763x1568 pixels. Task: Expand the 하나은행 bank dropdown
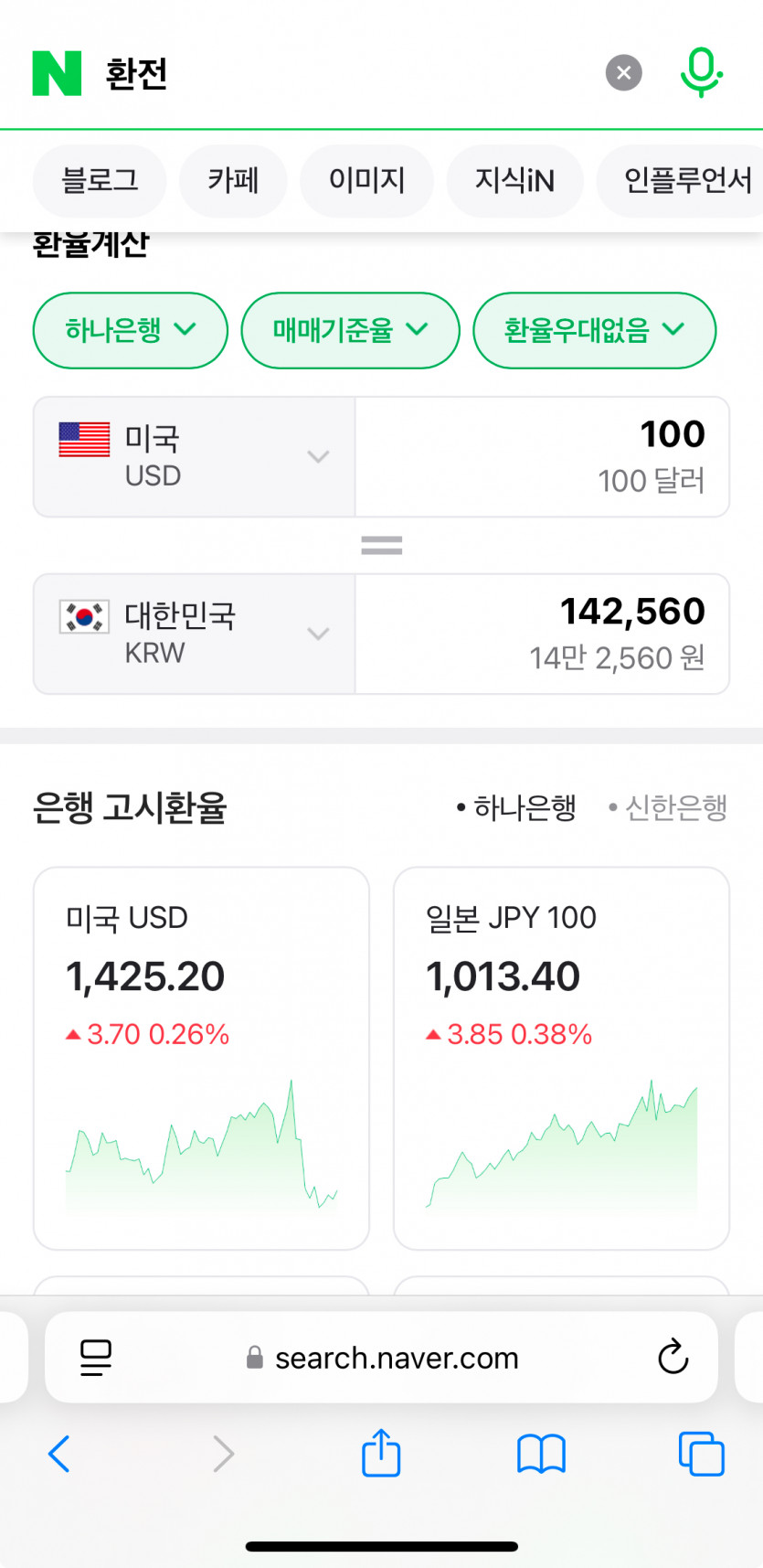click(x=131, y=330)
